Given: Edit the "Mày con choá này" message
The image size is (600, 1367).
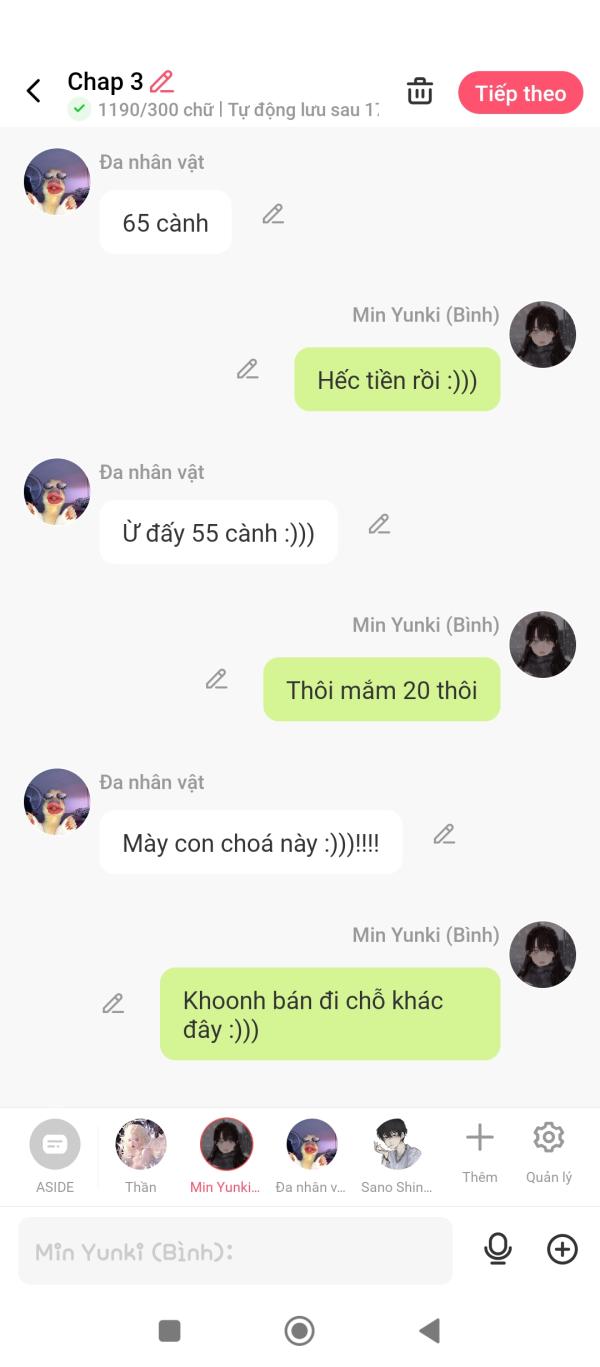Looking at the screenshot, I should [x=444, y=834].
